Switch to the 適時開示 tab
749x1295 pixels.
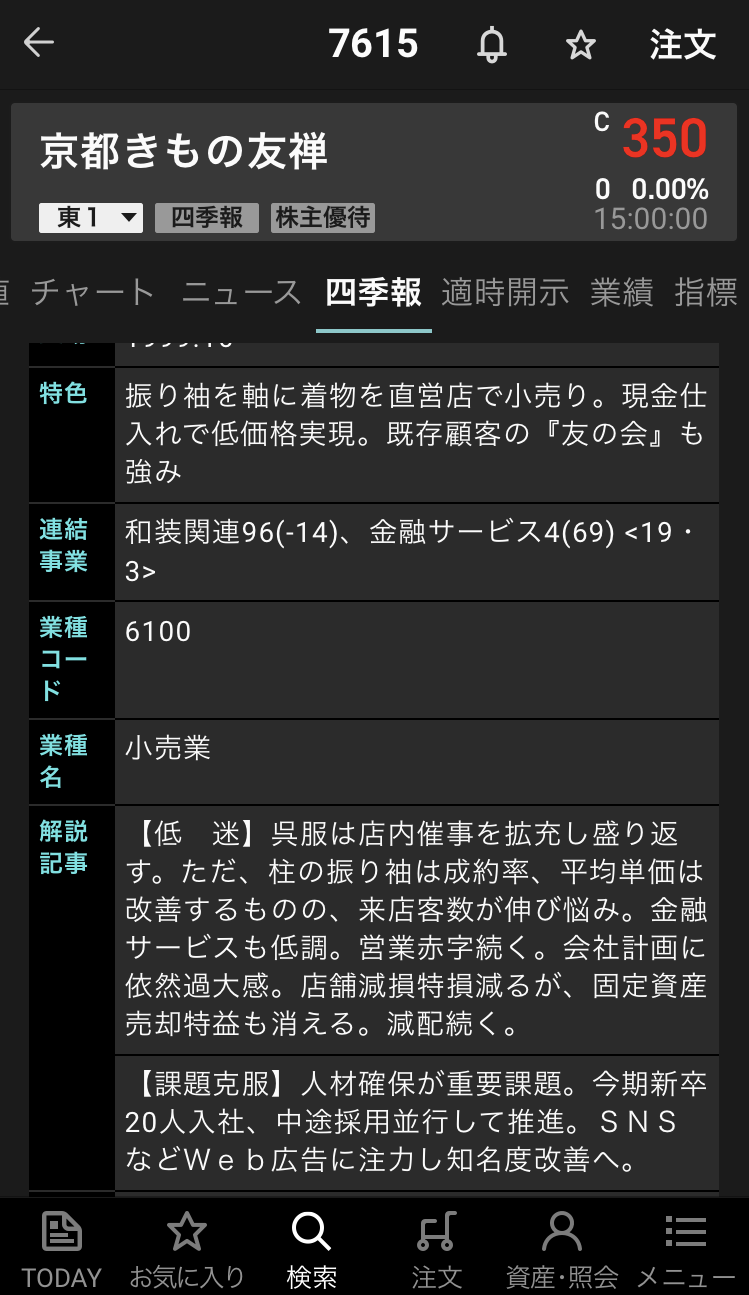tap(505, 292)
